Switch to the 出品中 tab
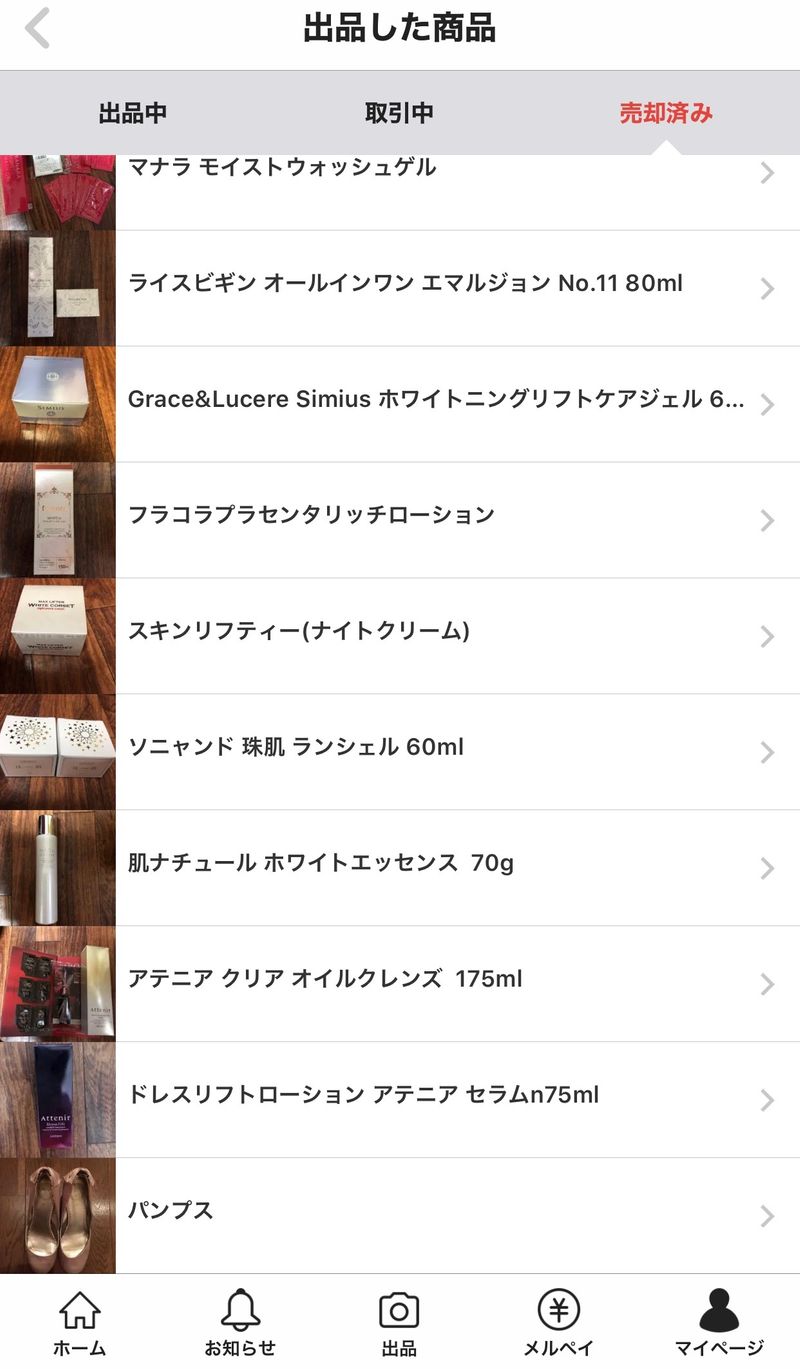The image size is (800, 1369). [x=133, y=113]
